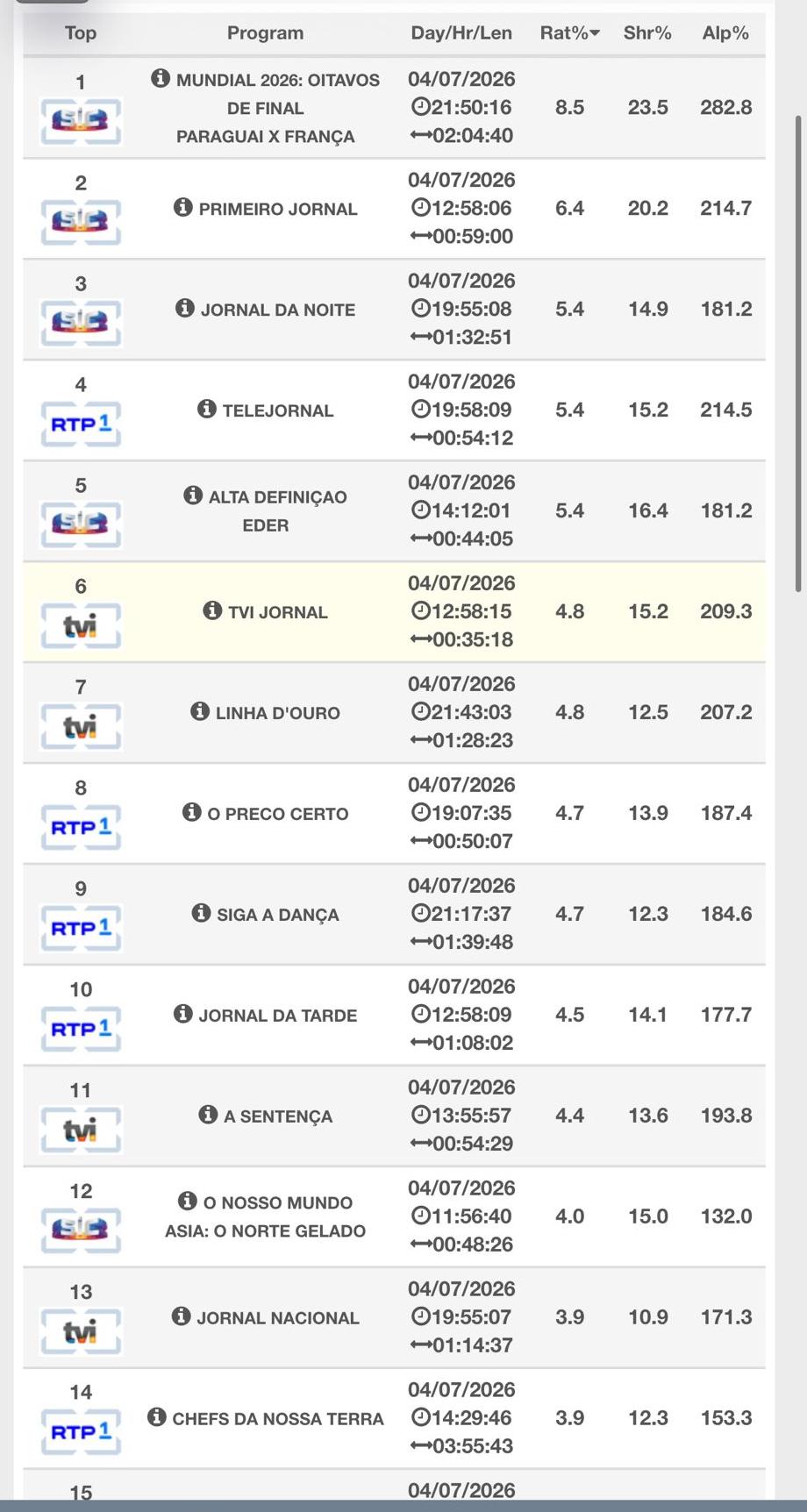View info icon for Jornal Nacional
The width and height of the screenshot is (807, 1512).
point(181,1316)
